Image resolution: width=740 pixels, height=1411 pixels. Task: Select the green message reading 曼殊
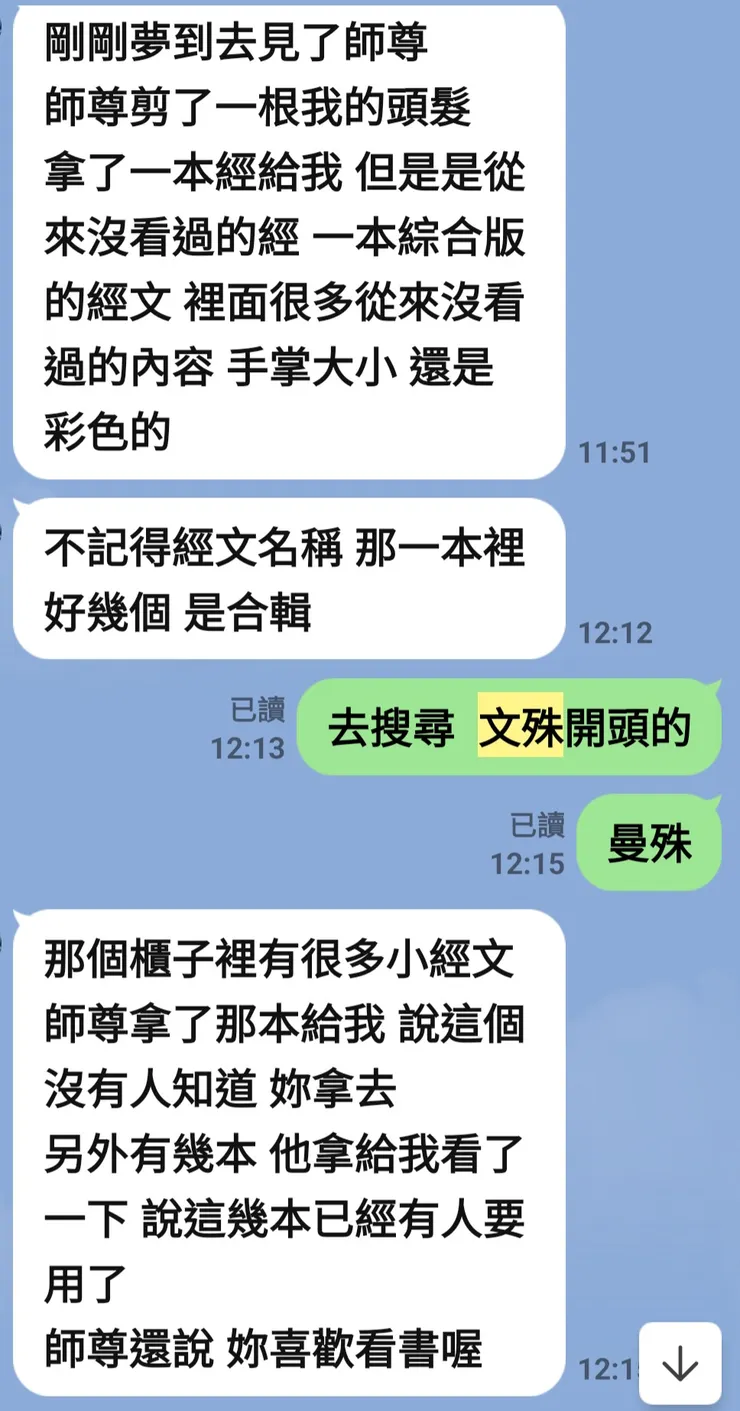649,843
